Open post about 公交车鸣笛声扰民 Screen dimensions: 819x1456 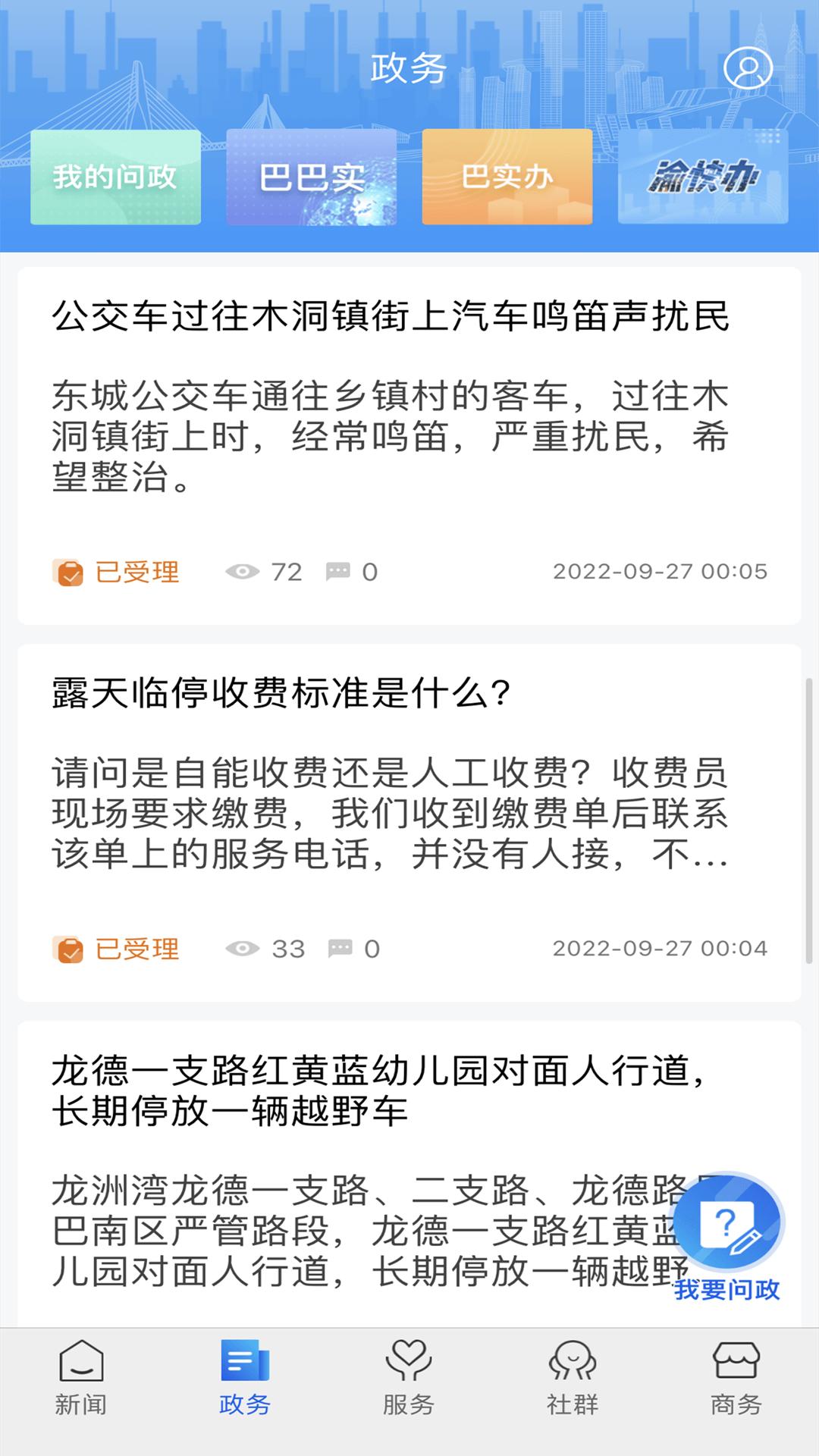tap(391, 316)
